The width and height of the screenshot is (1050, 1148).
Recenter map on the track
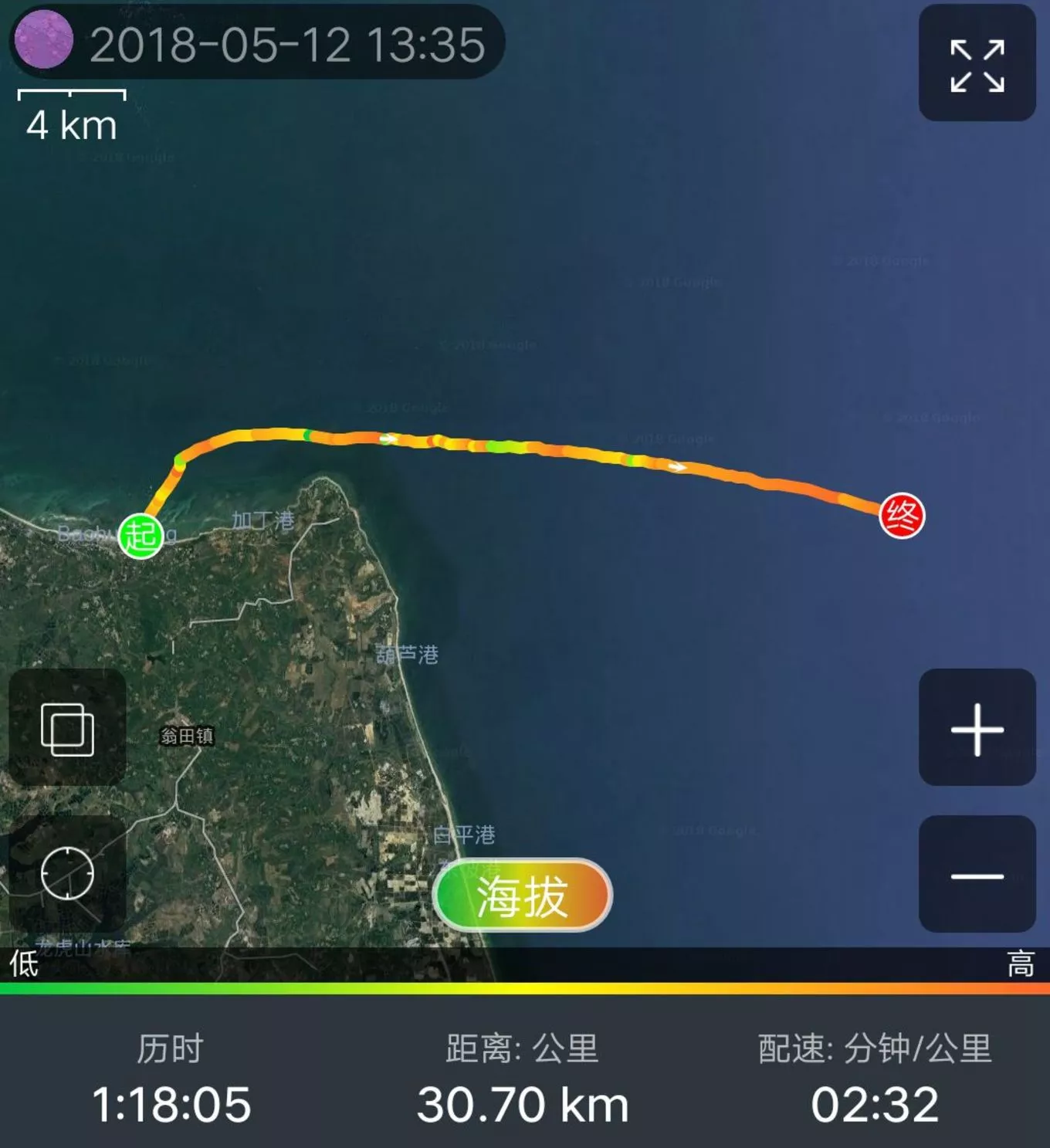coord(67,873)
